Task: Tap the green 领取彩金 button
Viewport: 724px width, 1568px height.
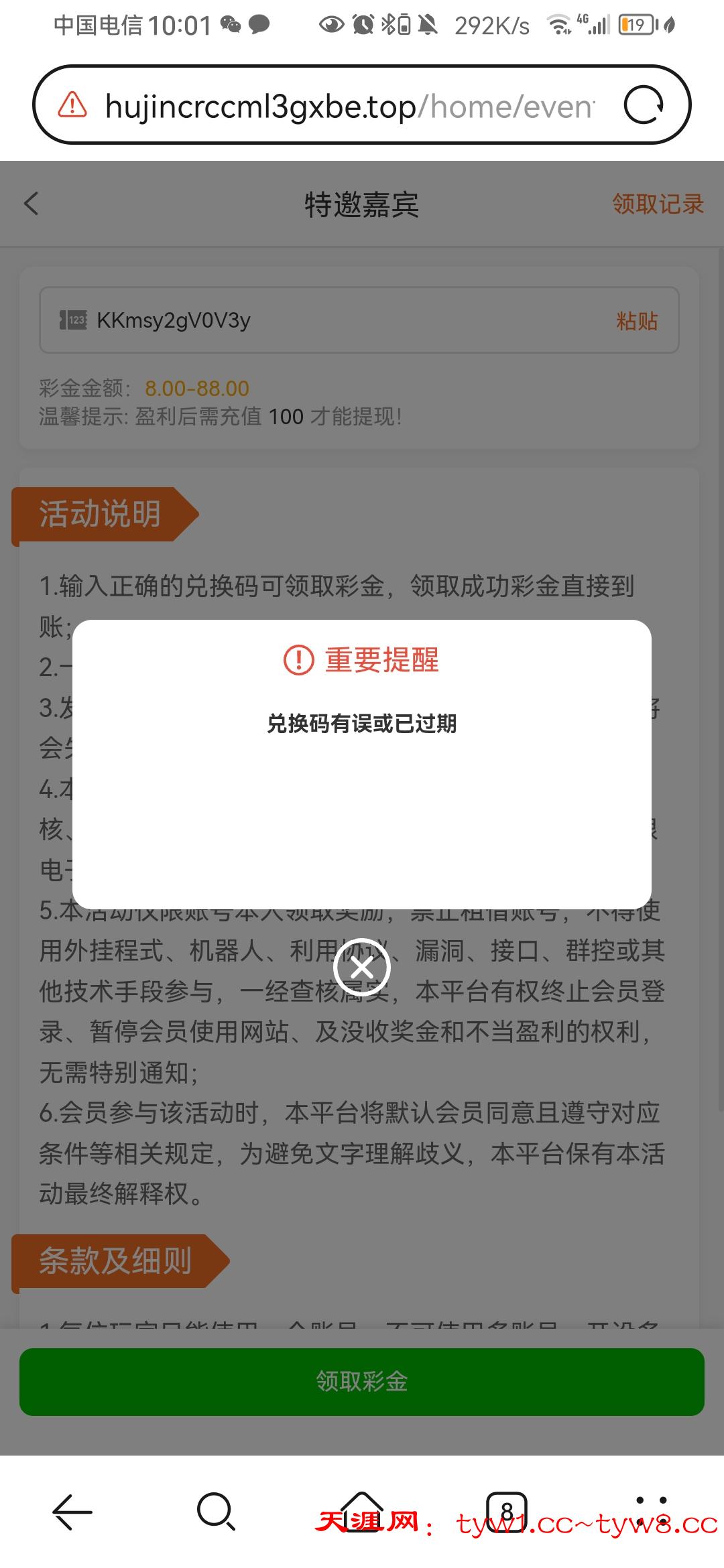Action: coord(362,1382)
